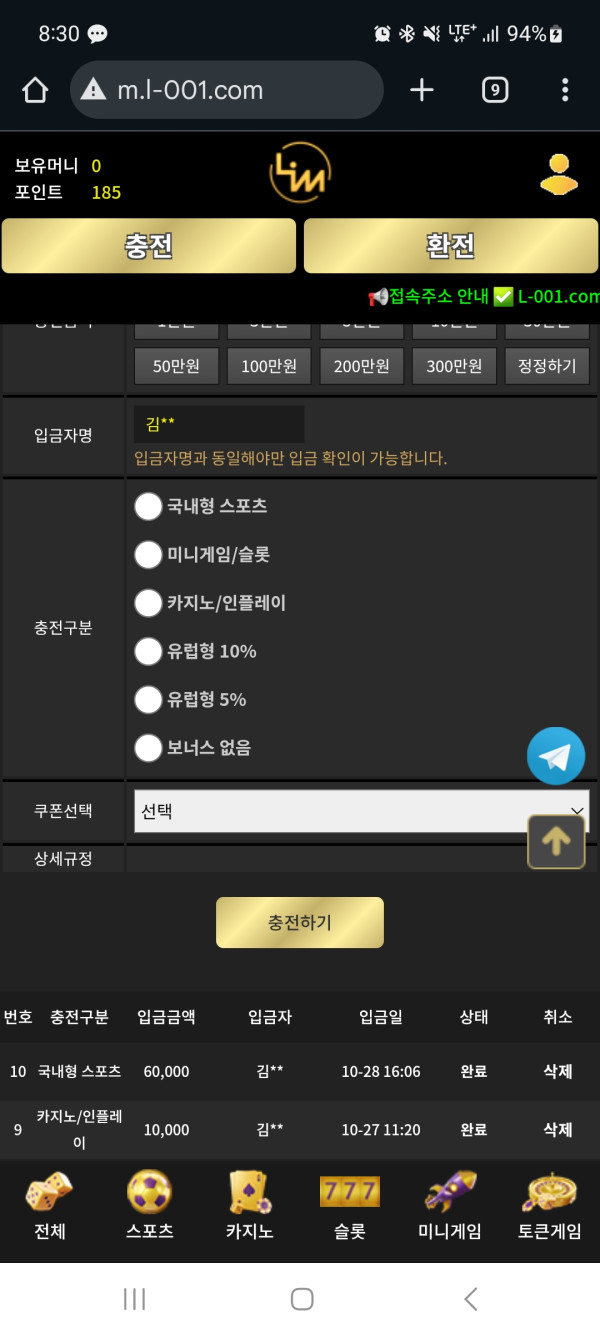600x1333 pixels.
Task: Submit with the 충전하기 button
Action: point(300,922)
